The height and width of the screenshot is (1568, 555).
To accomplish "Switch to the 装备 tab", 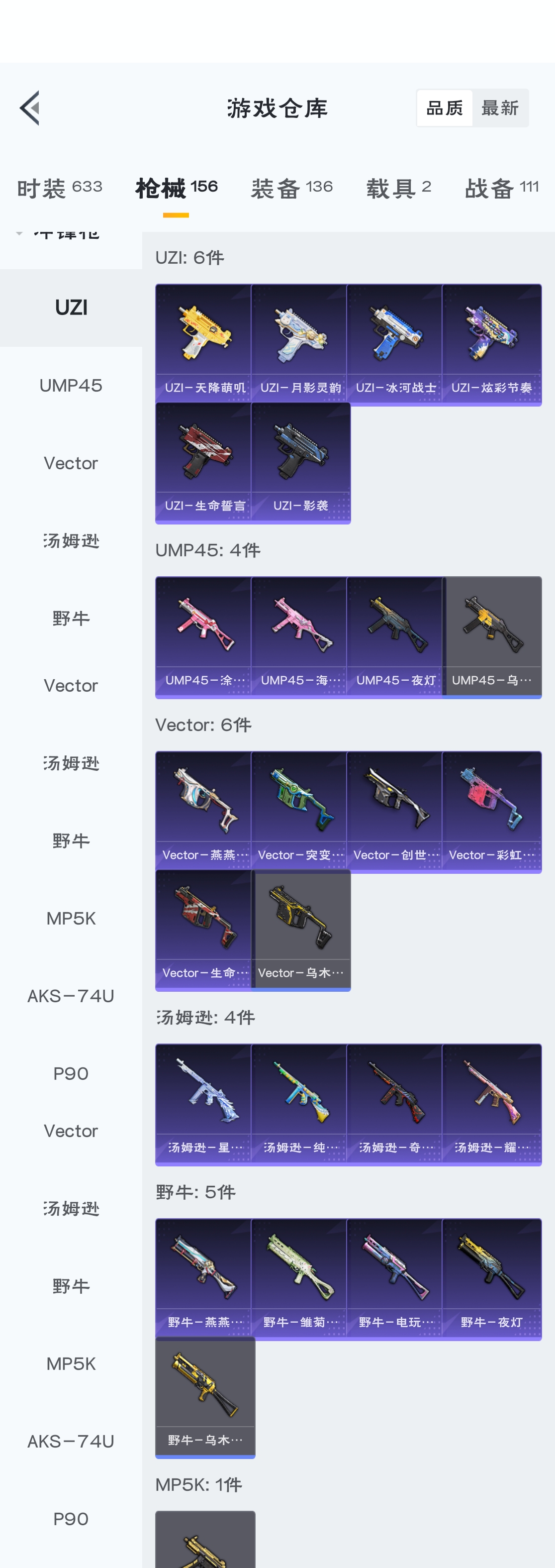I will click(x=291, y=188).
